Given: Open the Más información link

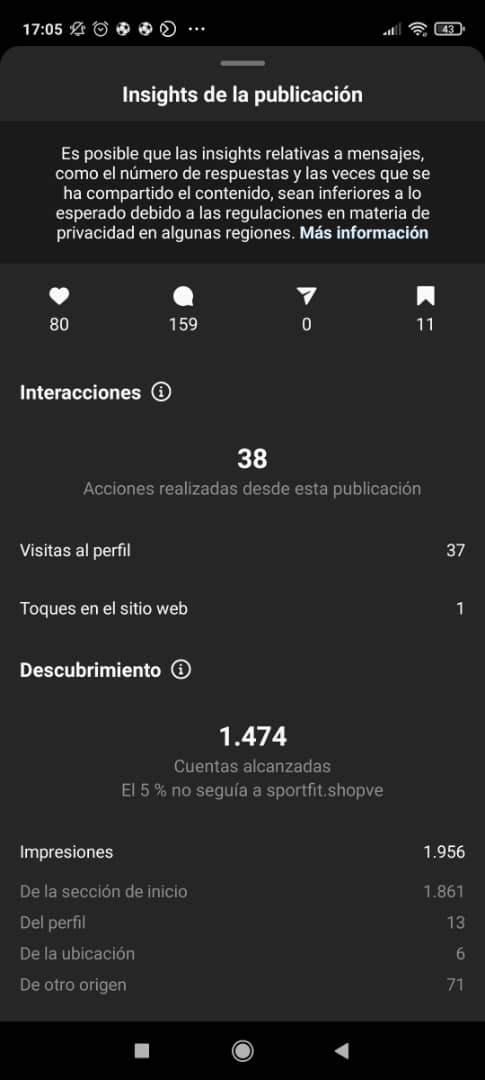Looking at the screenshot, I should point(363,233).
